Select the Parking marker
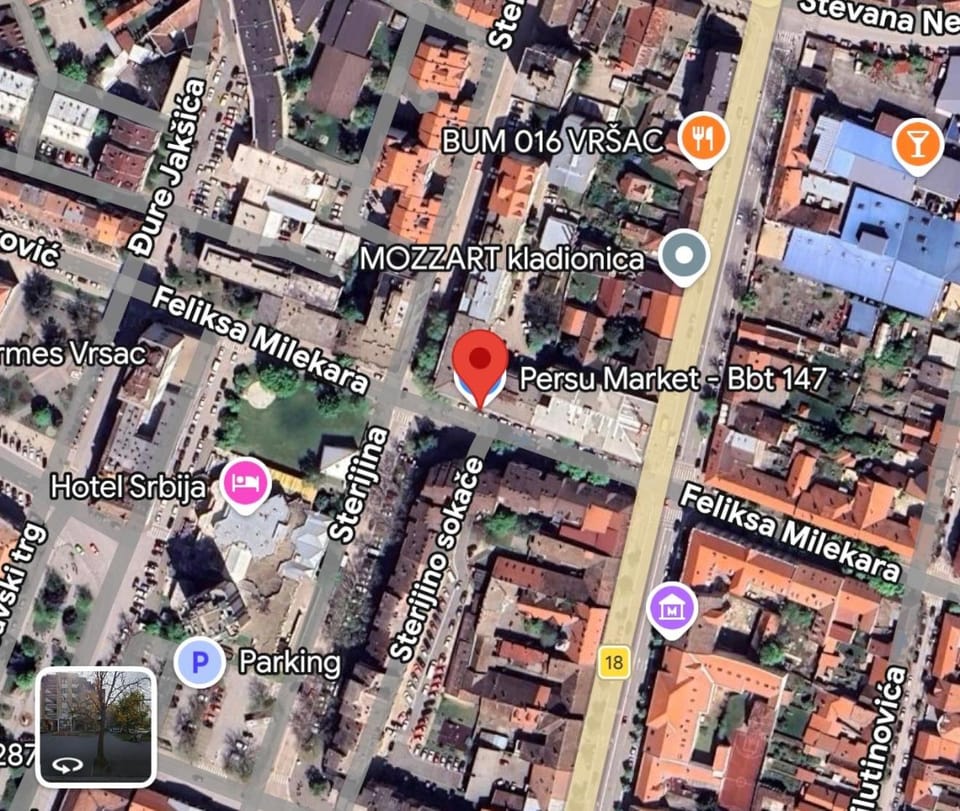 click(x=200, y=662)
